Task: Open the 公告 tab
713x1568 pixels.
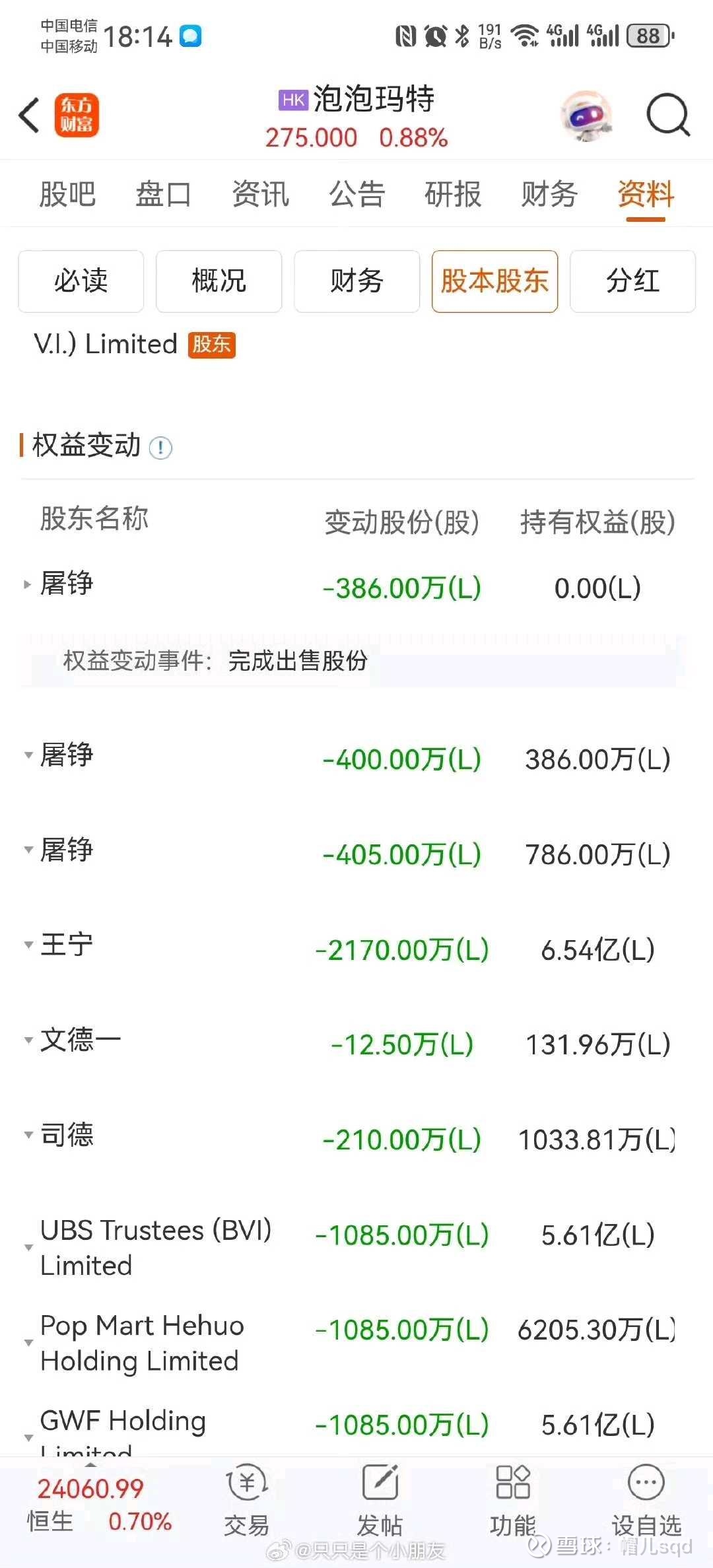Action: pyautogui.click(x=356, y=195)
